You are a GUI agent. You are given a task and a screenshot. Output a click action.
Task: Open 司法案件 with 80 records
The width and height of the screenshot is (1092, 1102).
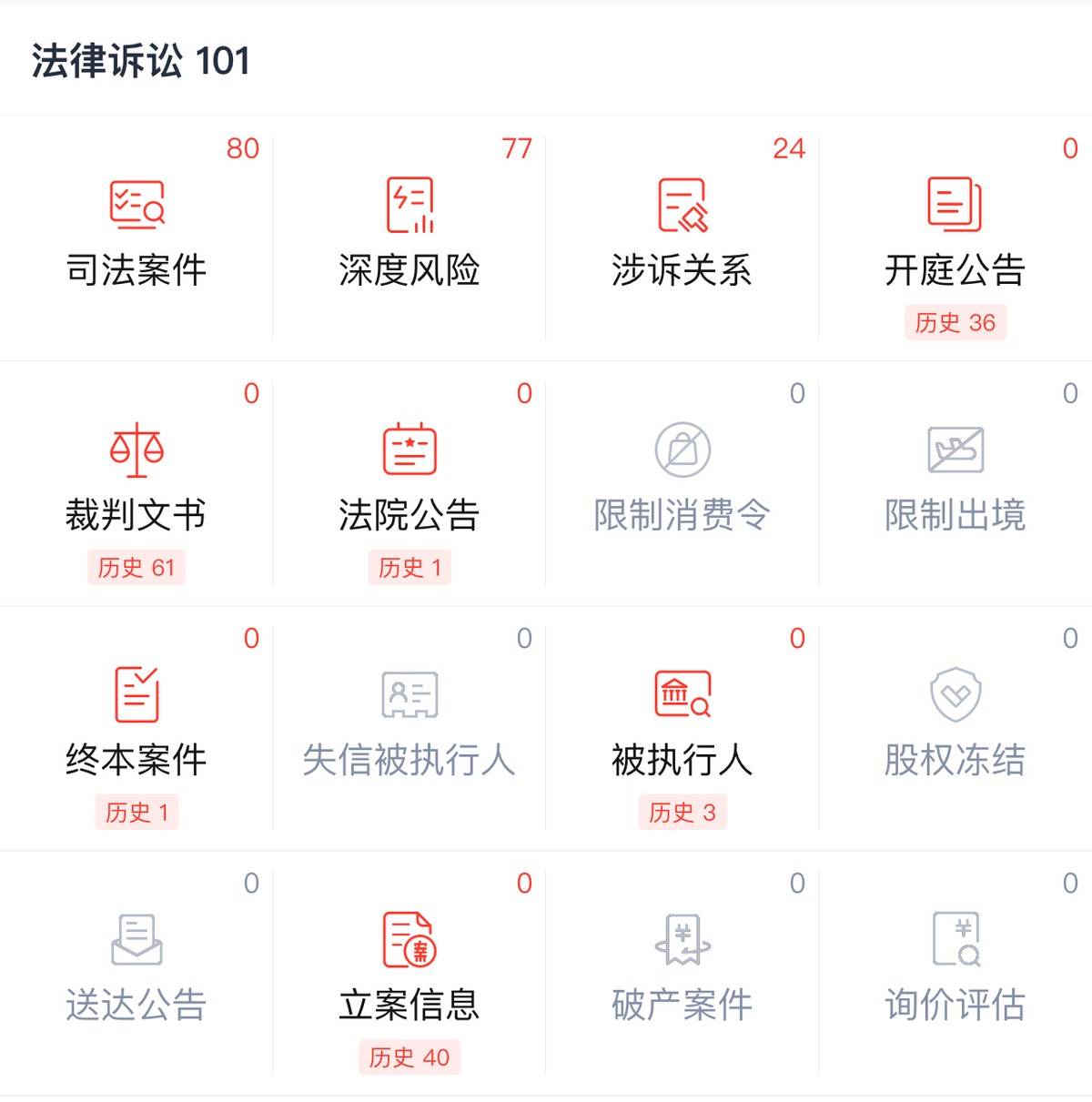pyautogui.click(x=136, y=237)
